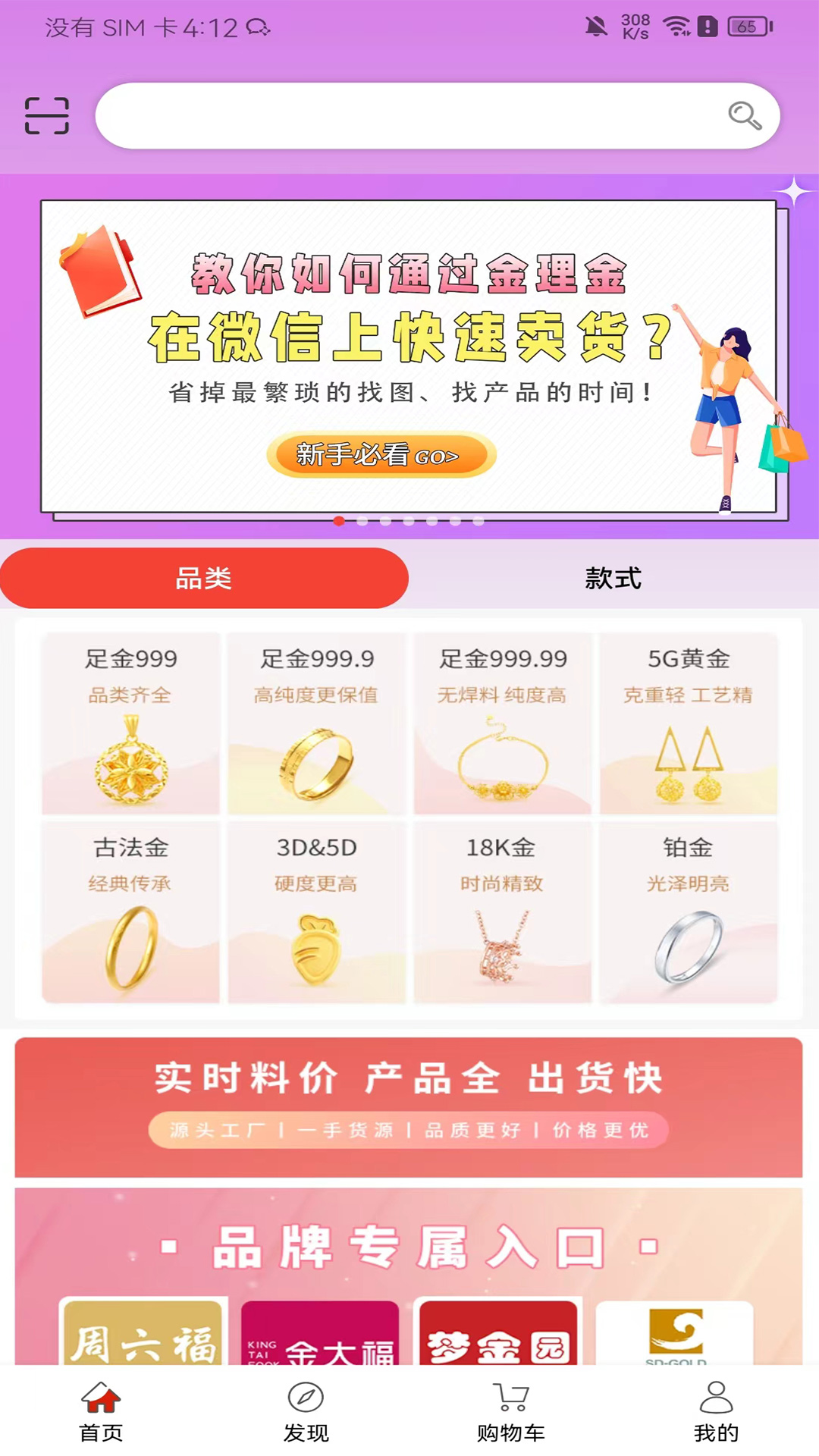
Task: Tap the search input field
Action: (x=409, y=116)
